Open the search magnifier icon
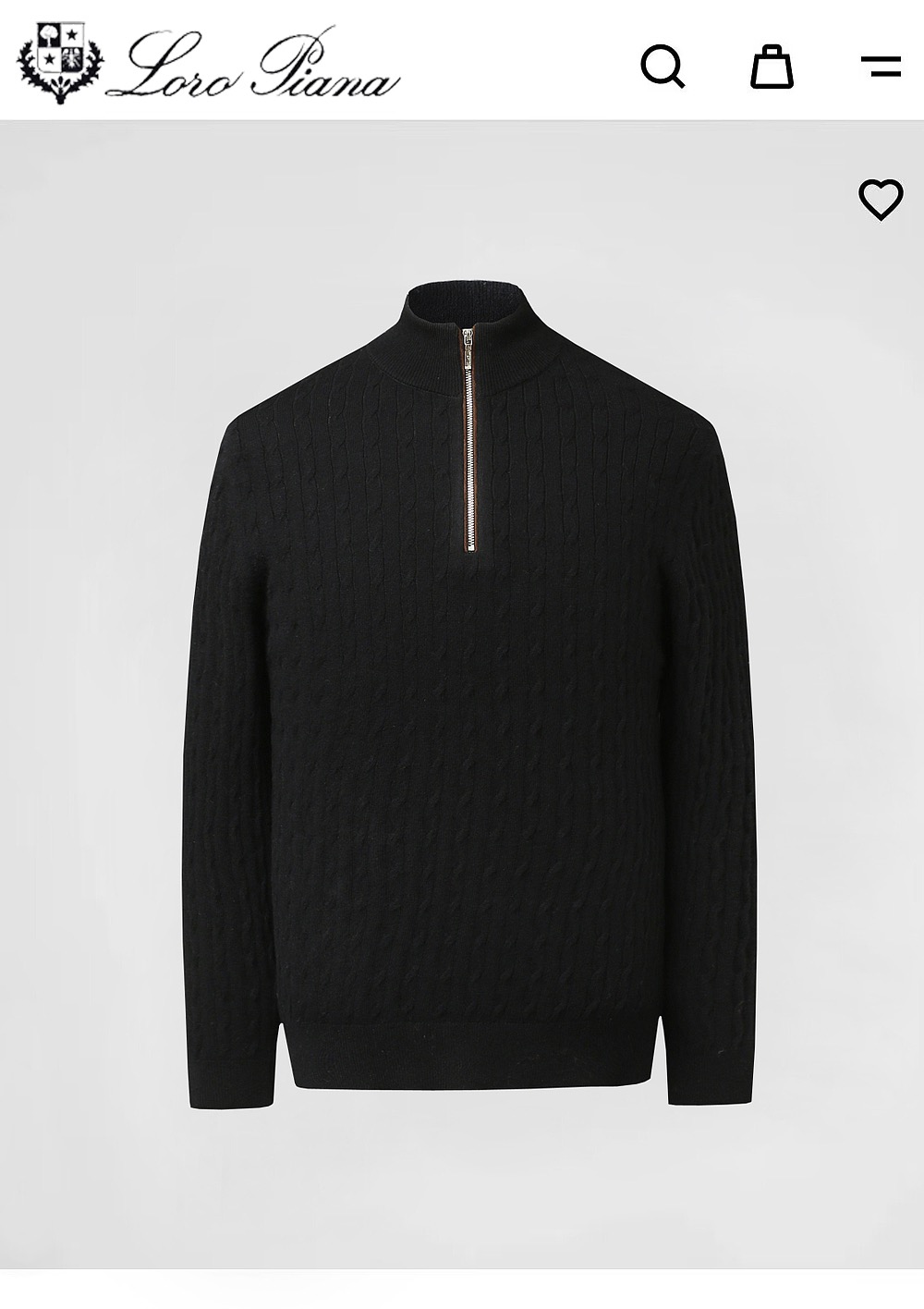This screenshot has width=924, height=1309. point(663,67)
